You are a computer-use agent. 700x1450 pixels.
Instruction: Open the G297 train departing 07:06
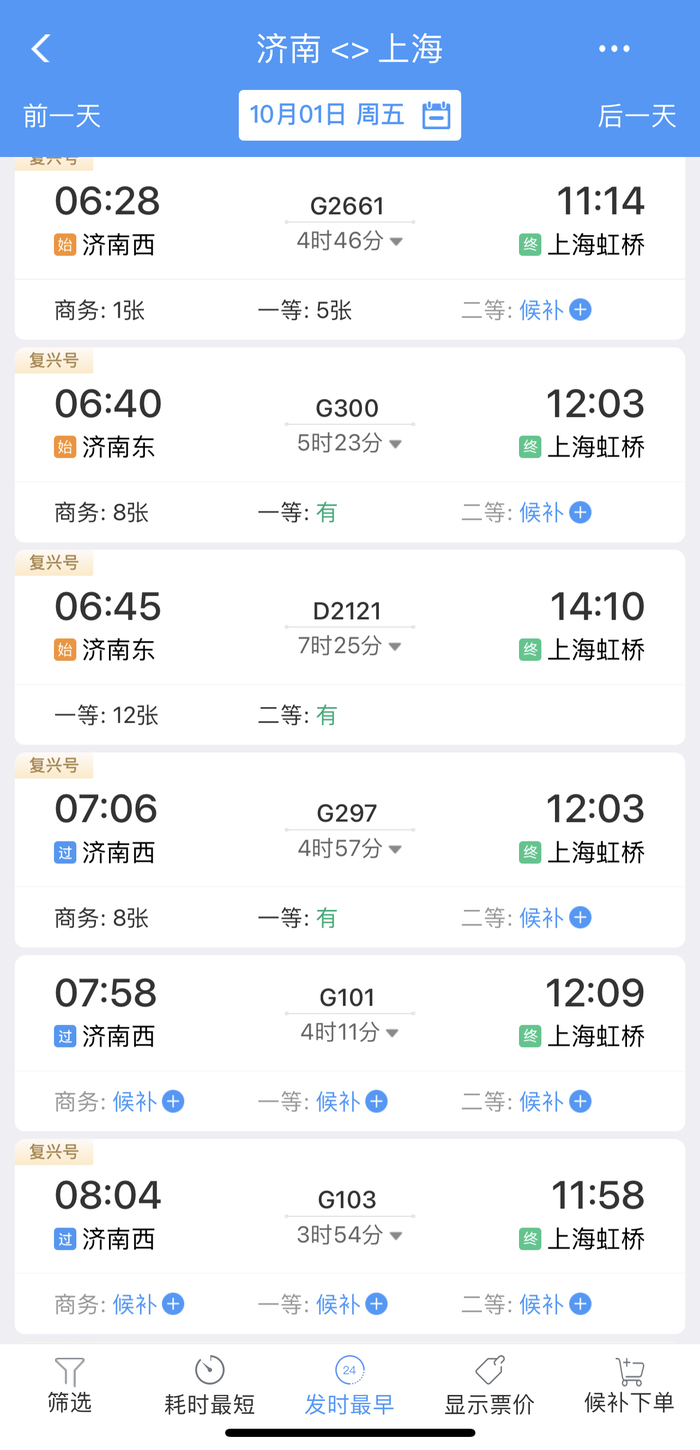[350, 850]
